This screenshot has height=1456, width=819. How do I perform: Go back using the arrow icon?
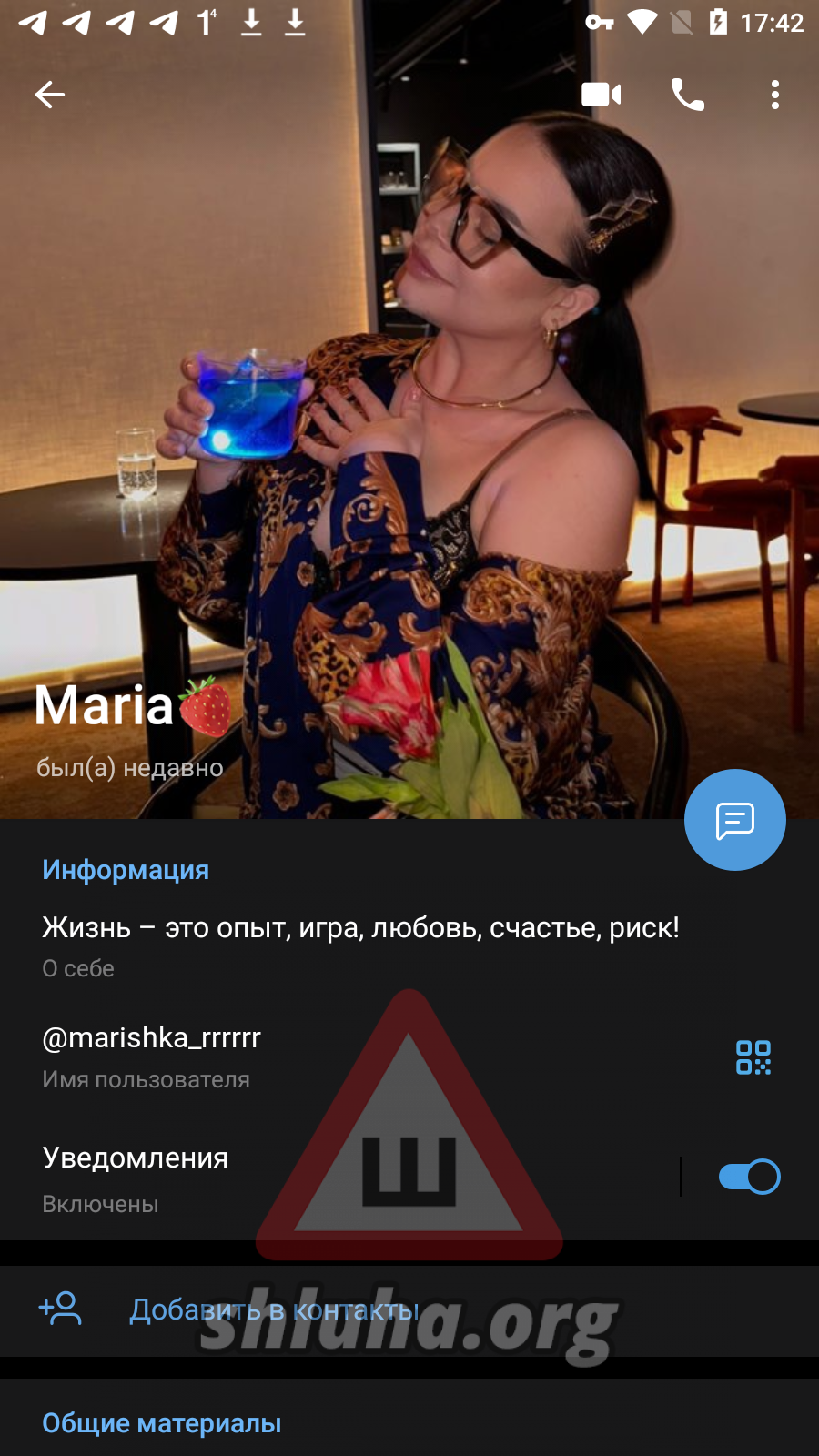coord(50,95)
